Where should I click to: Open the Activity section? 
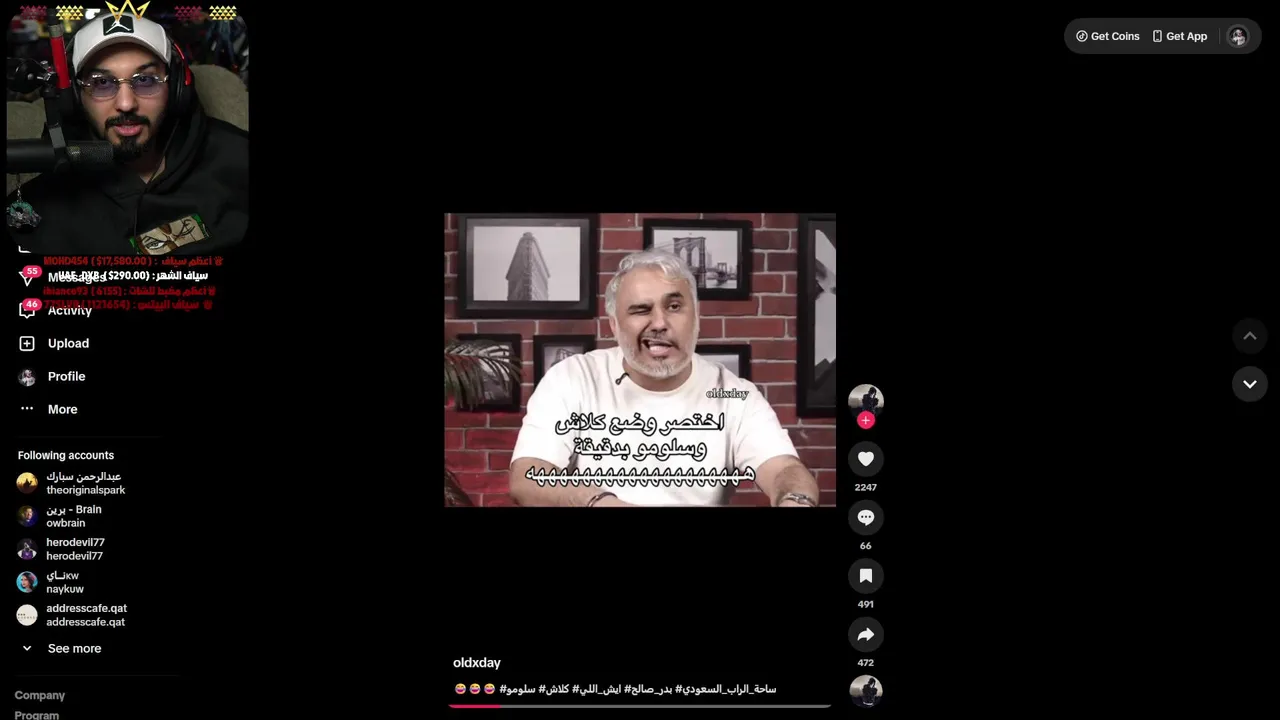click(x=69, y=311)
